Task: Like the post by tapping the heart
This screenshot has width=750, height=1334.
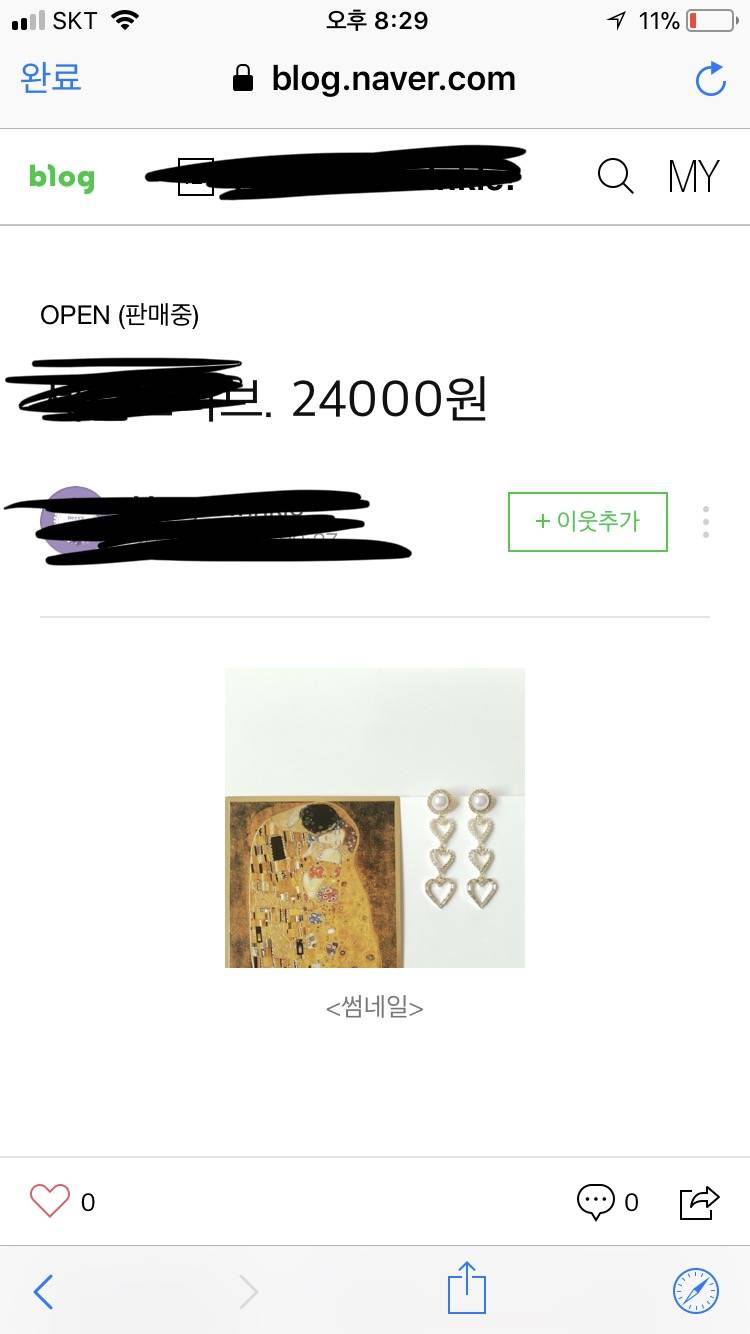Action: click(50, 1202)
